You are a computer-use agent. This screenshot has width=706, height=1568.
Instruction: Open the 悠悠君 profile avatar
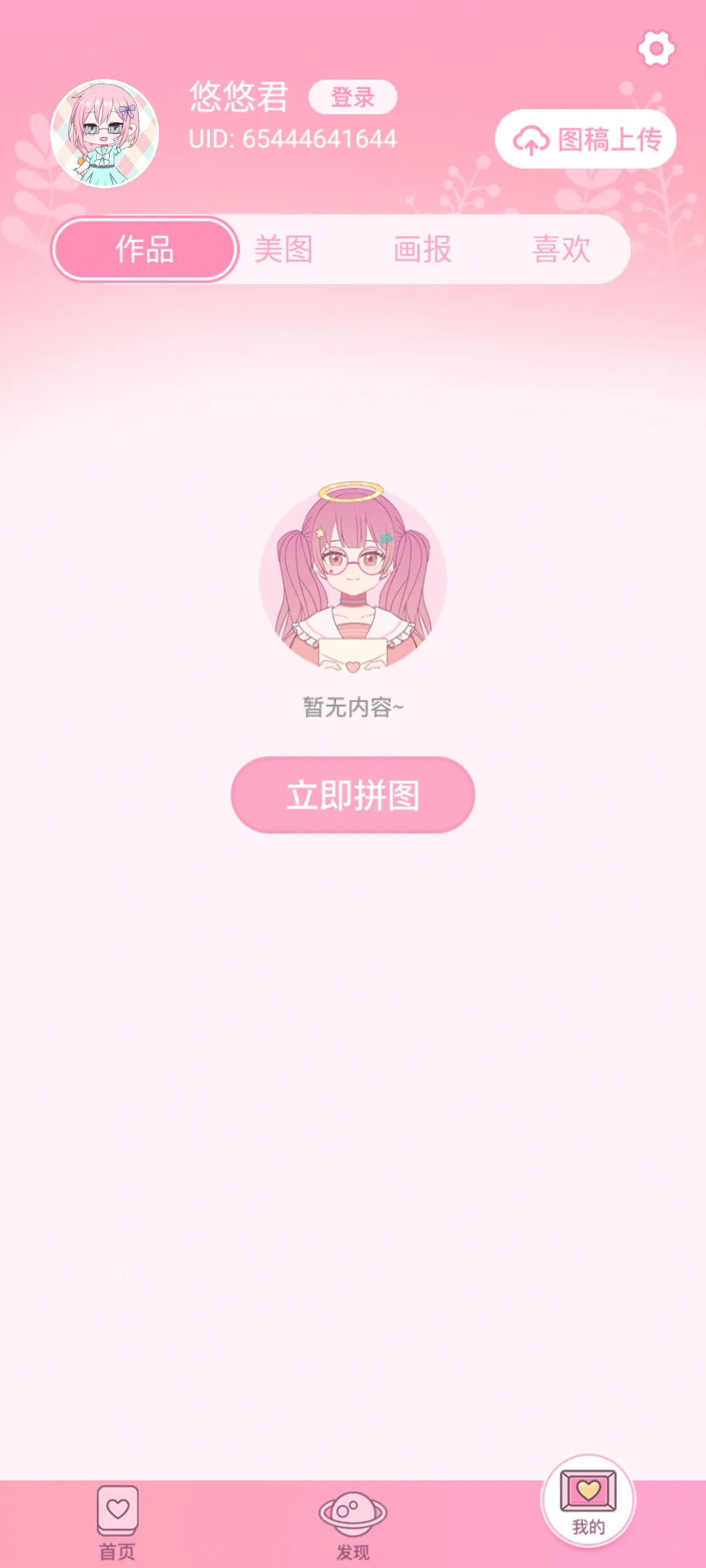point(105,133)
